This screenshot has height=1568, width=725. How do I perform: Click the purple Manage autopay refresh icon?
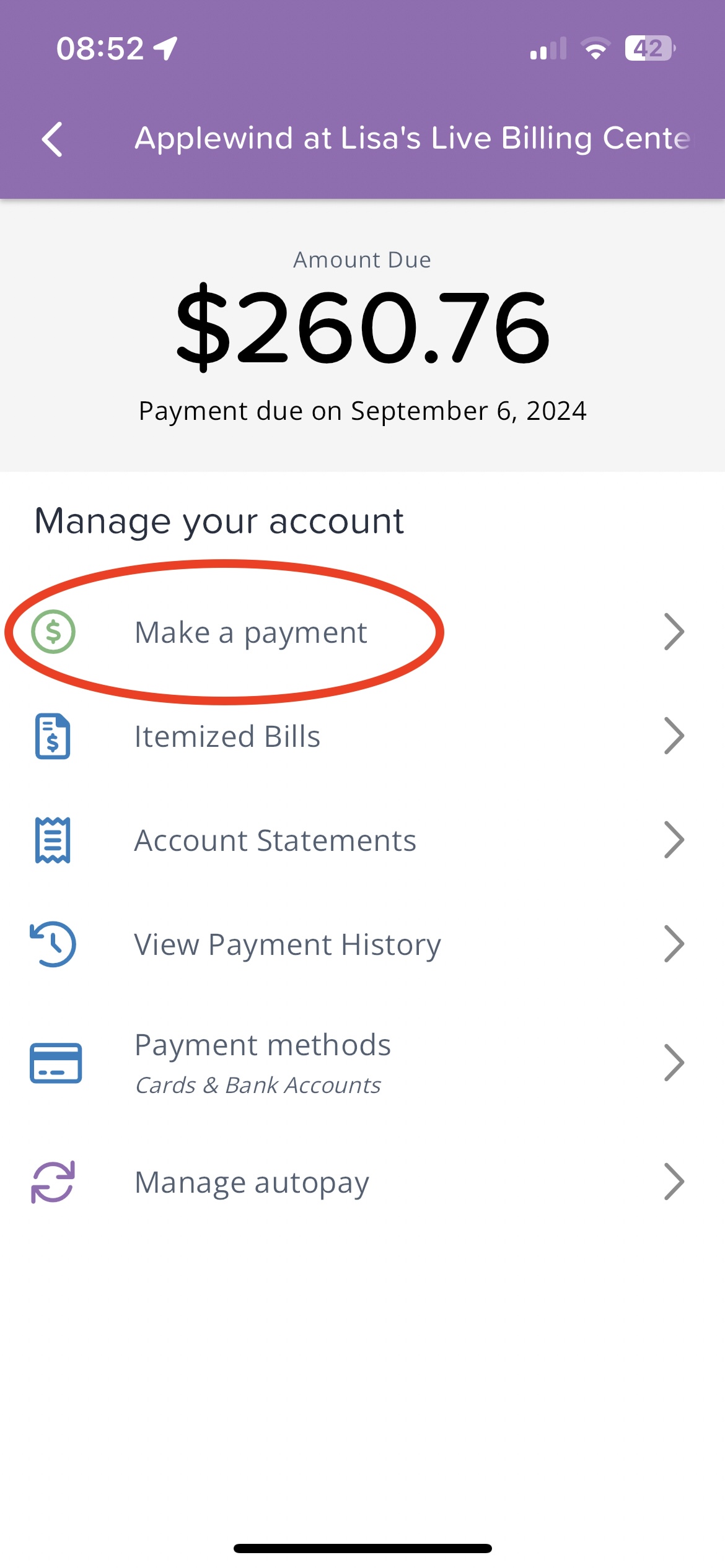(x=53, y=1181)
